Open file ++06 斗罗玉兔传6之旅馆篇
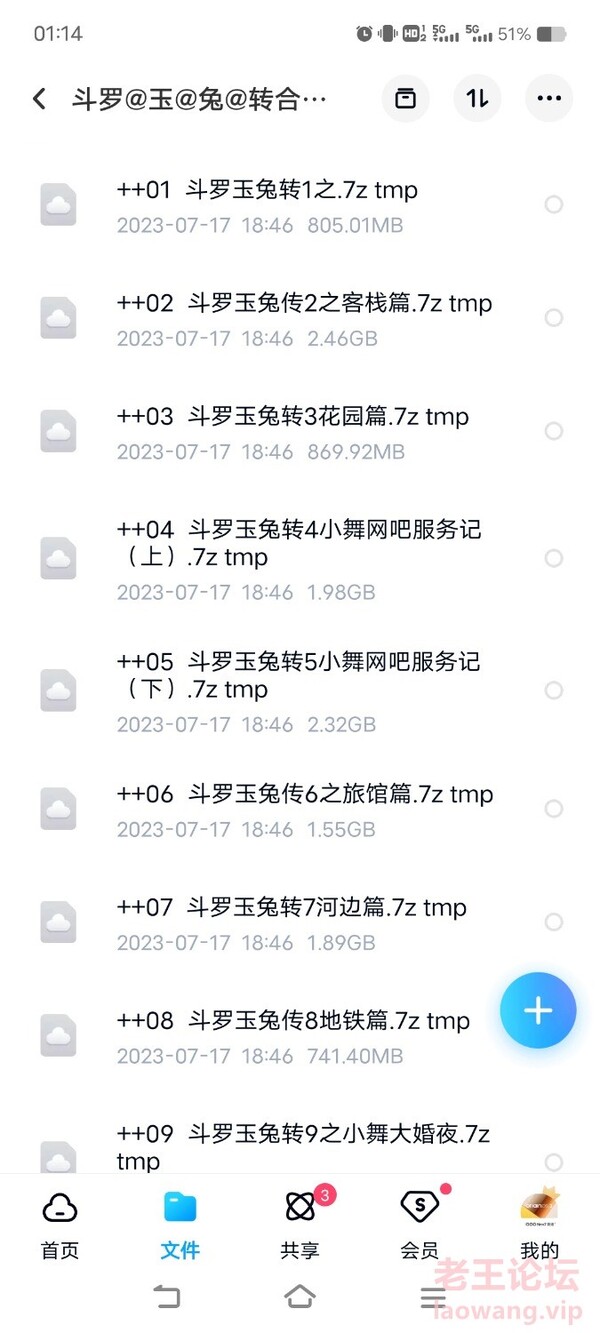The height and width of the screenshot is (1333, 600). (300, 810)
